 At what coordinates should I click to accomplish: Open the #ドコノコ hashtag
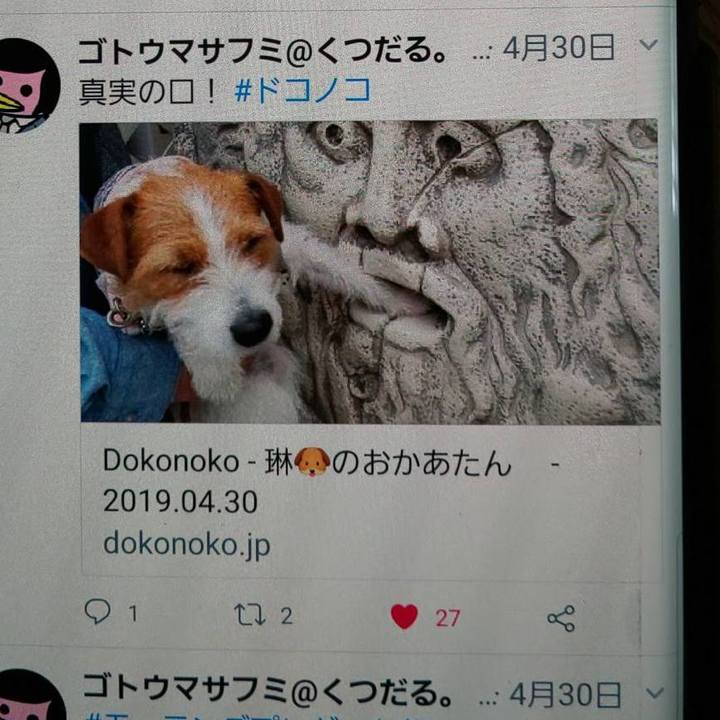click(x=302, y=91)
